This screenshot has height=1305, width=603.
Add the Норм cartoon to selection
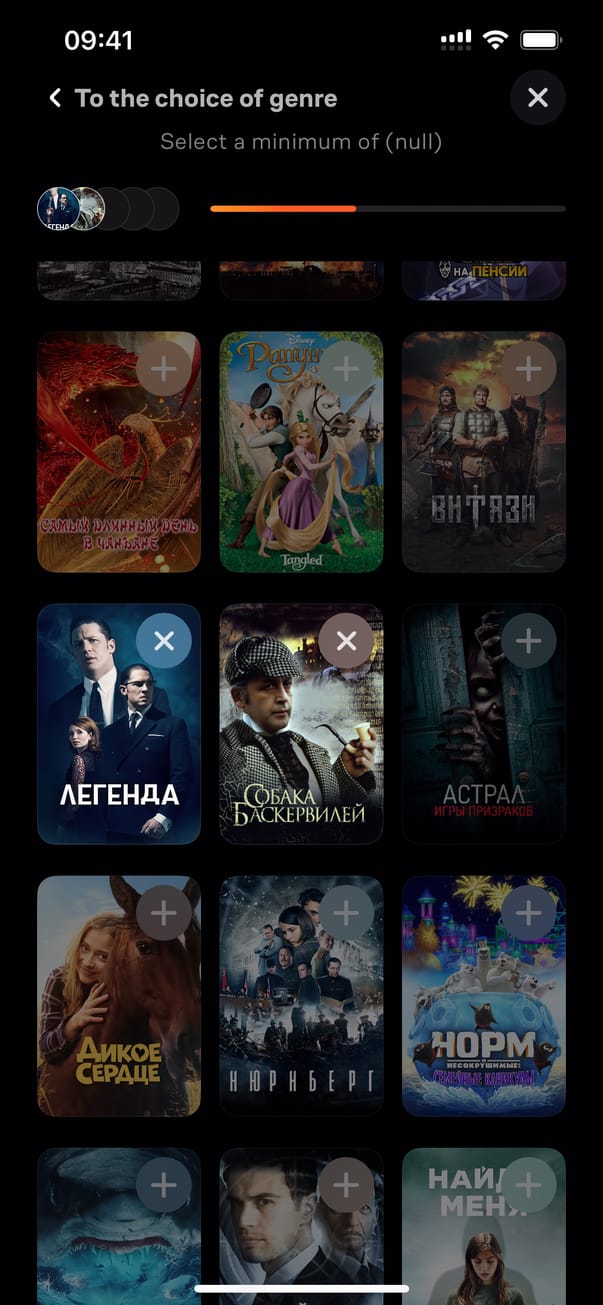[x=528, y=913]
